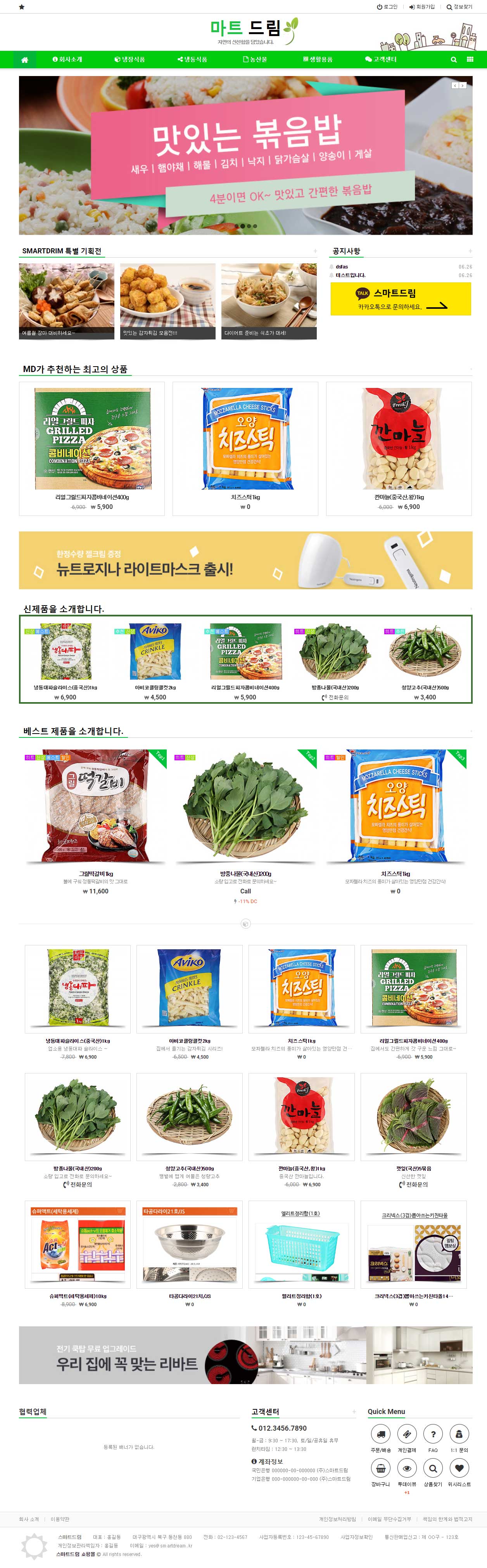Image resolution: width=487 pixels, height=1568 pixels.
Task: Tap 로그인 at the top
Action: (x=387, y=7)
